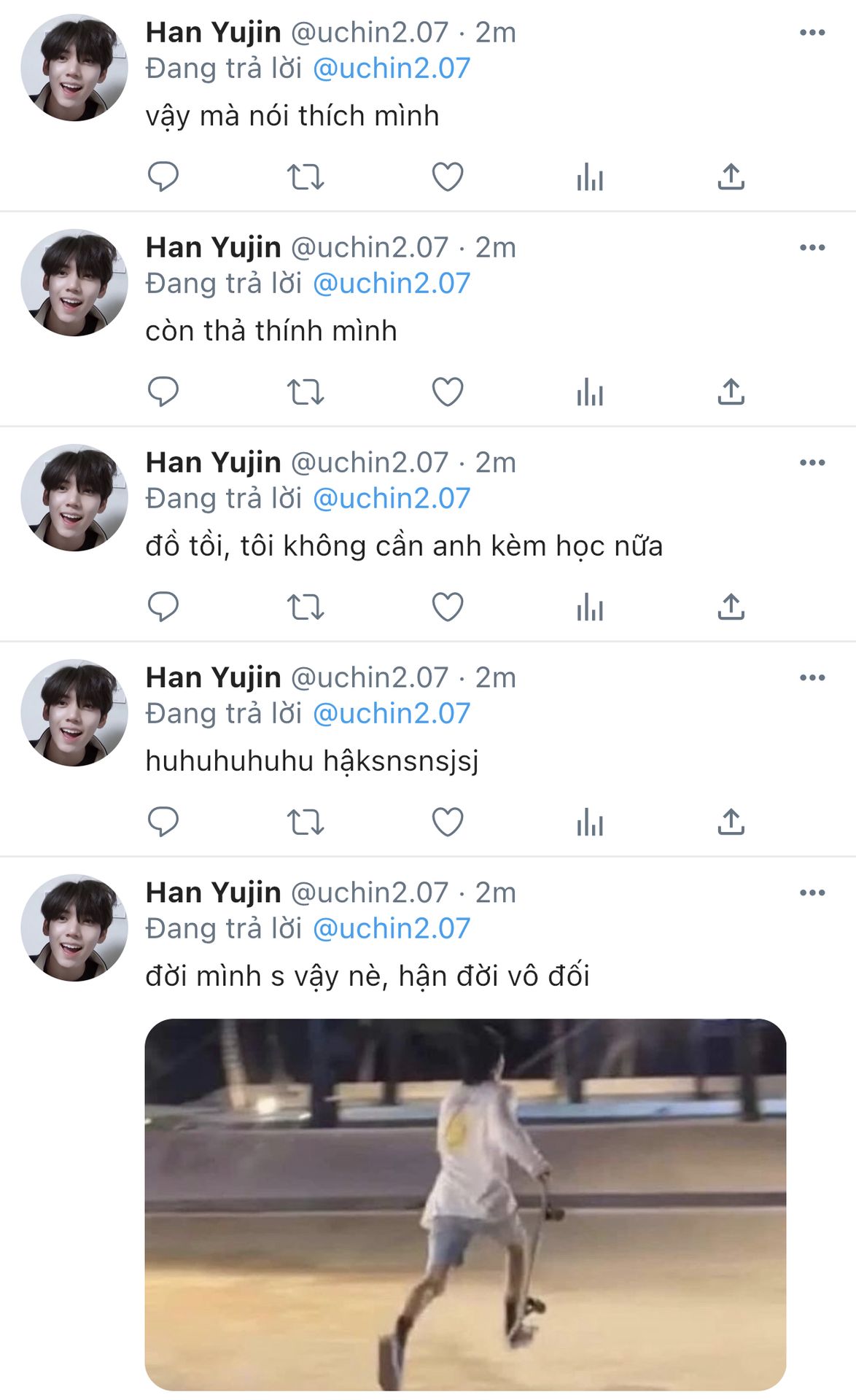Open overflow menu on "đời mình s vậy nè" tweet

tap(812, 892)
